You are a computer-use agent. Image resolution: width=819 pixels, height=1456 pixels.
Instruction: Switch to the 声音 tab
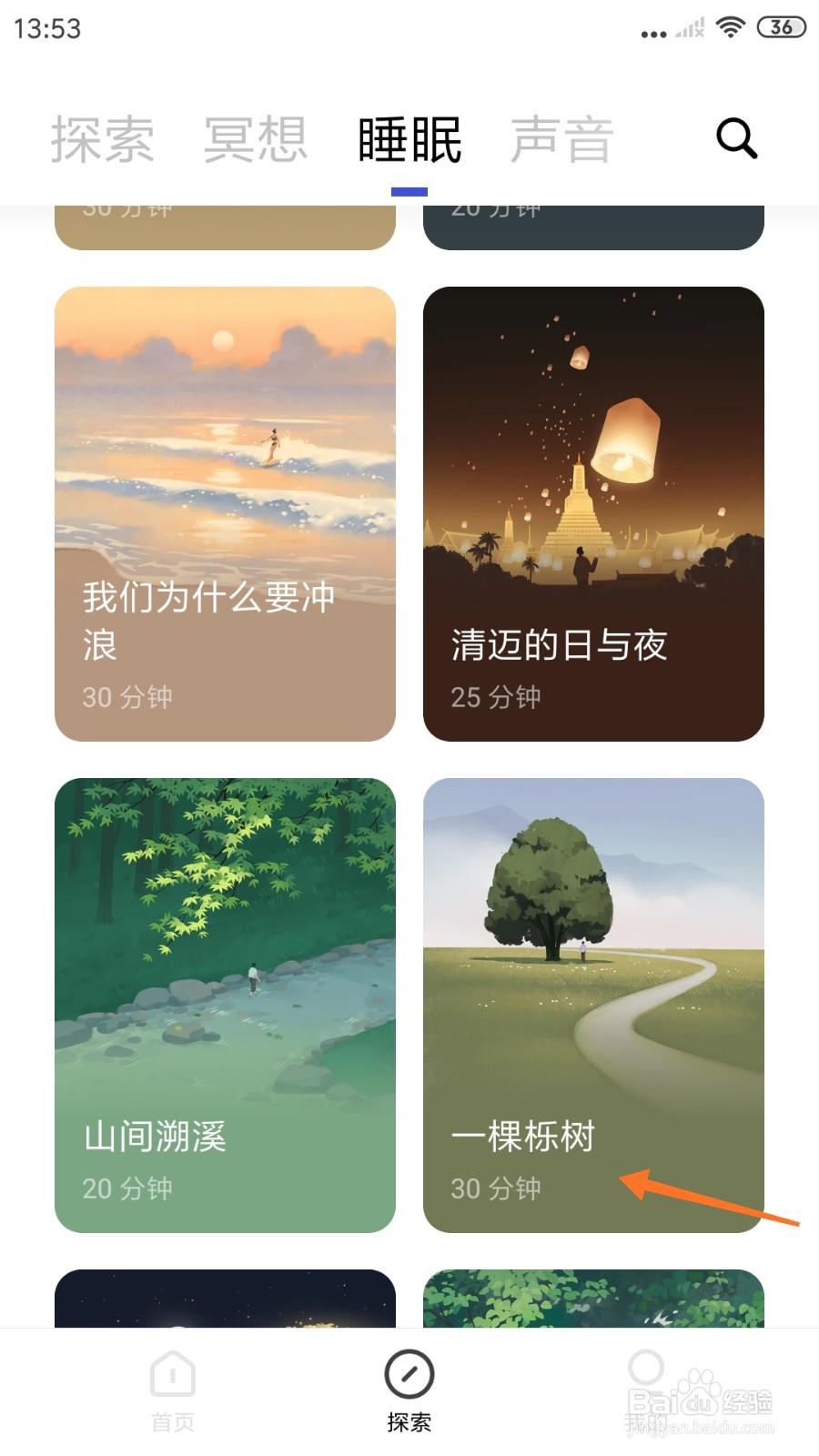pos(562,139)
